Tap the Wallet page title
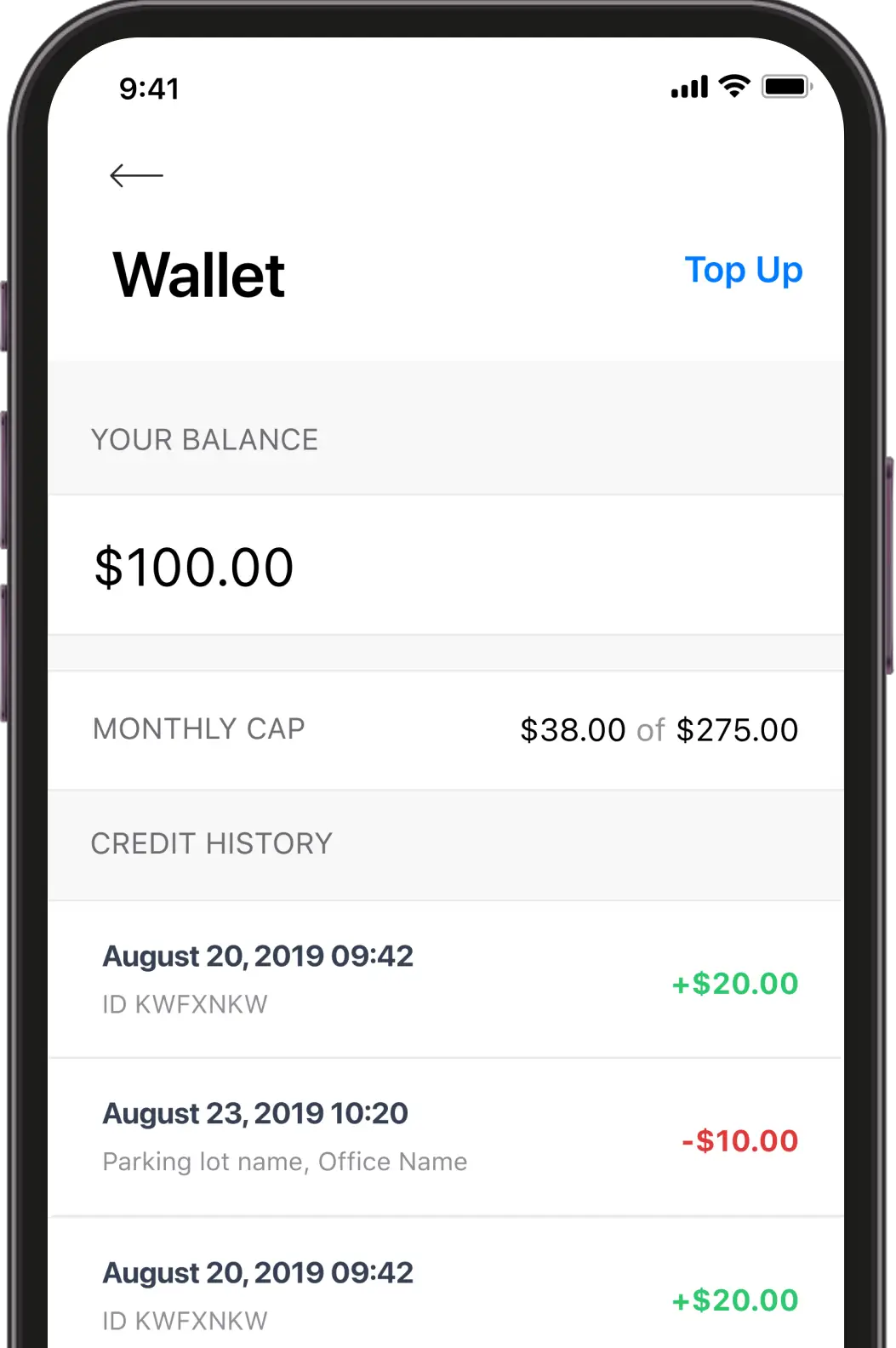 197,273
